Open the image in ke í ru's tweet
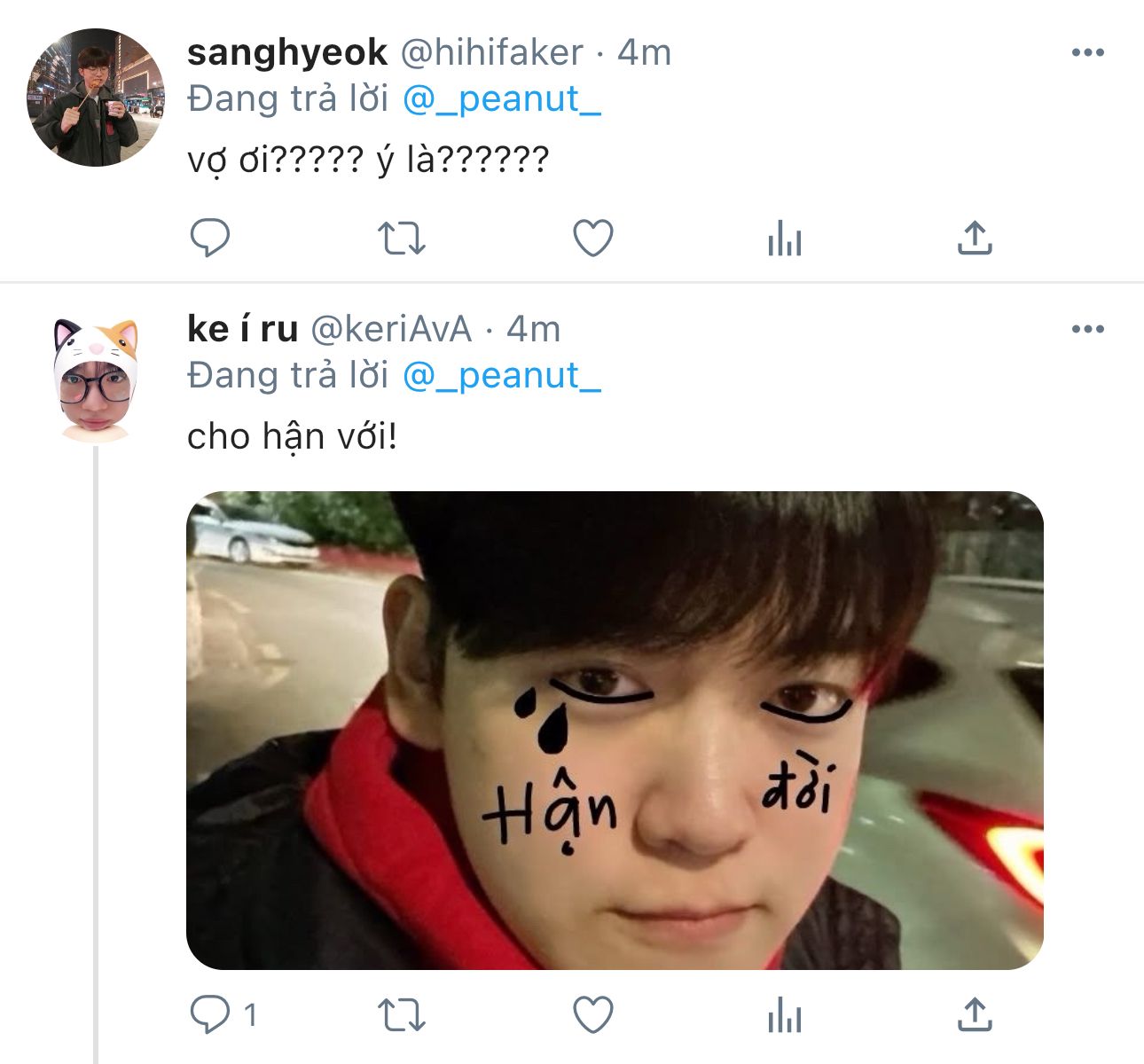Screen dimensions: 1144x1064 tap(615, 730)
